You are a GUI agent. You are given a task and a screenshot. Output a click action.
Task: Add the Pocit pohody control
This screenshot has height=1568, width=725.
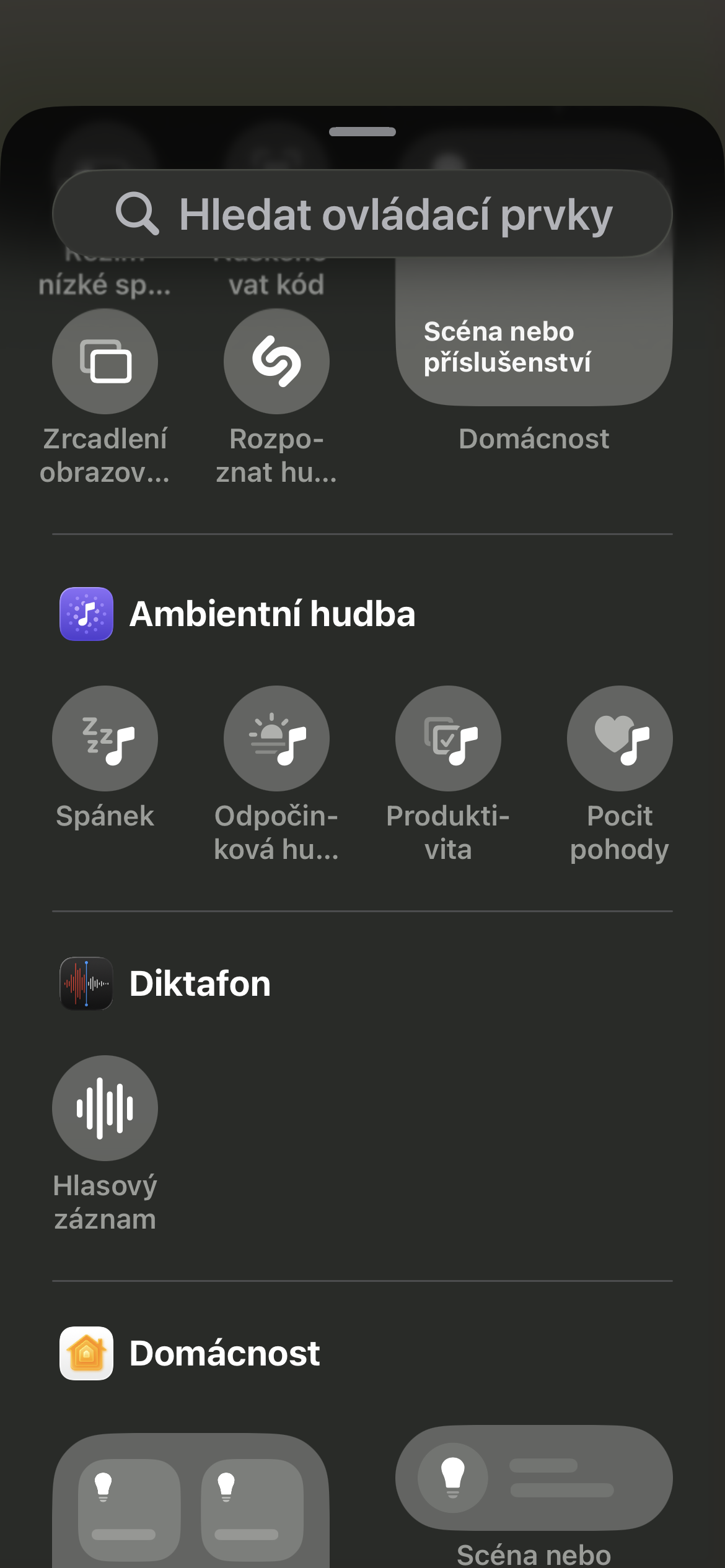coord(620,738)
